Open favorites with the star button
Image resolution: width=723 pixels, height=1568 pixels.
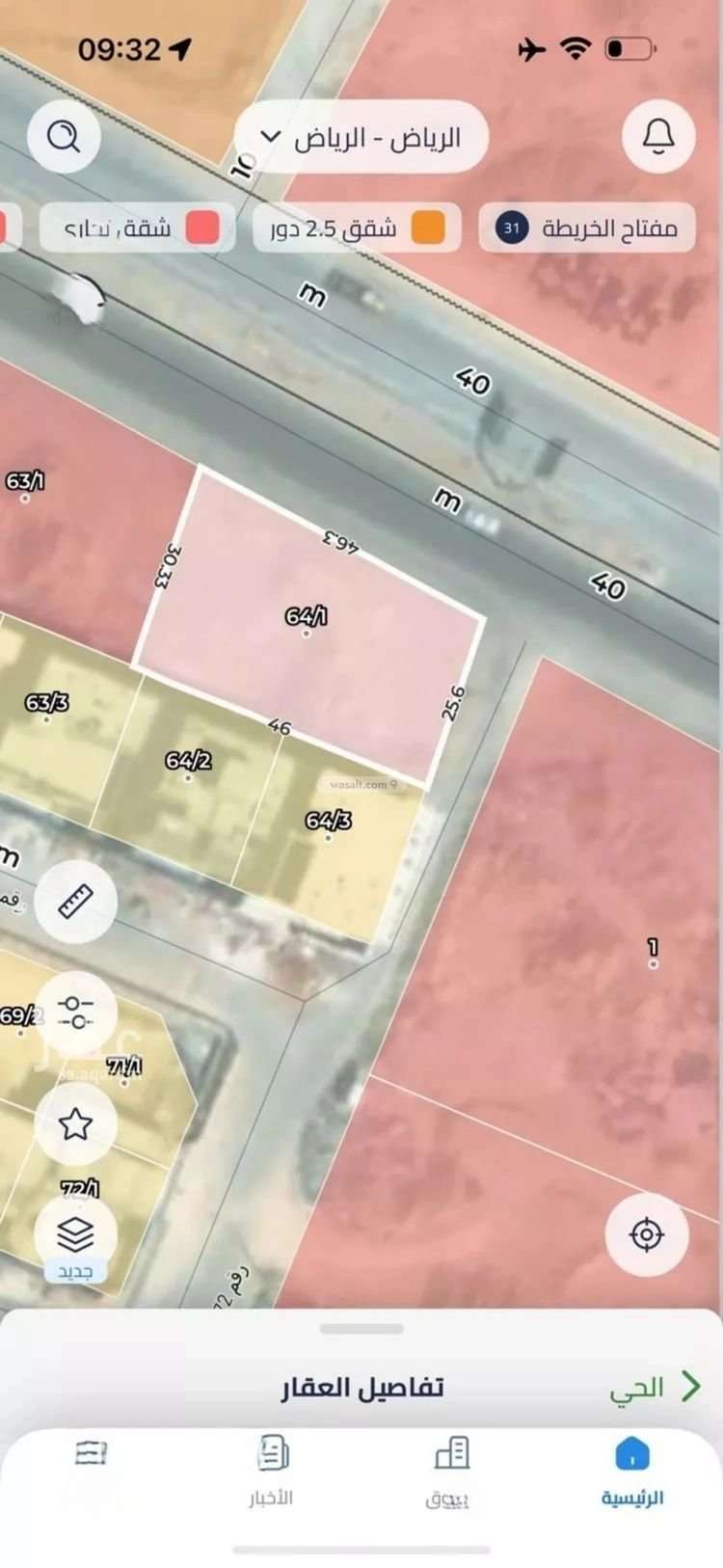pos(75,1123)
